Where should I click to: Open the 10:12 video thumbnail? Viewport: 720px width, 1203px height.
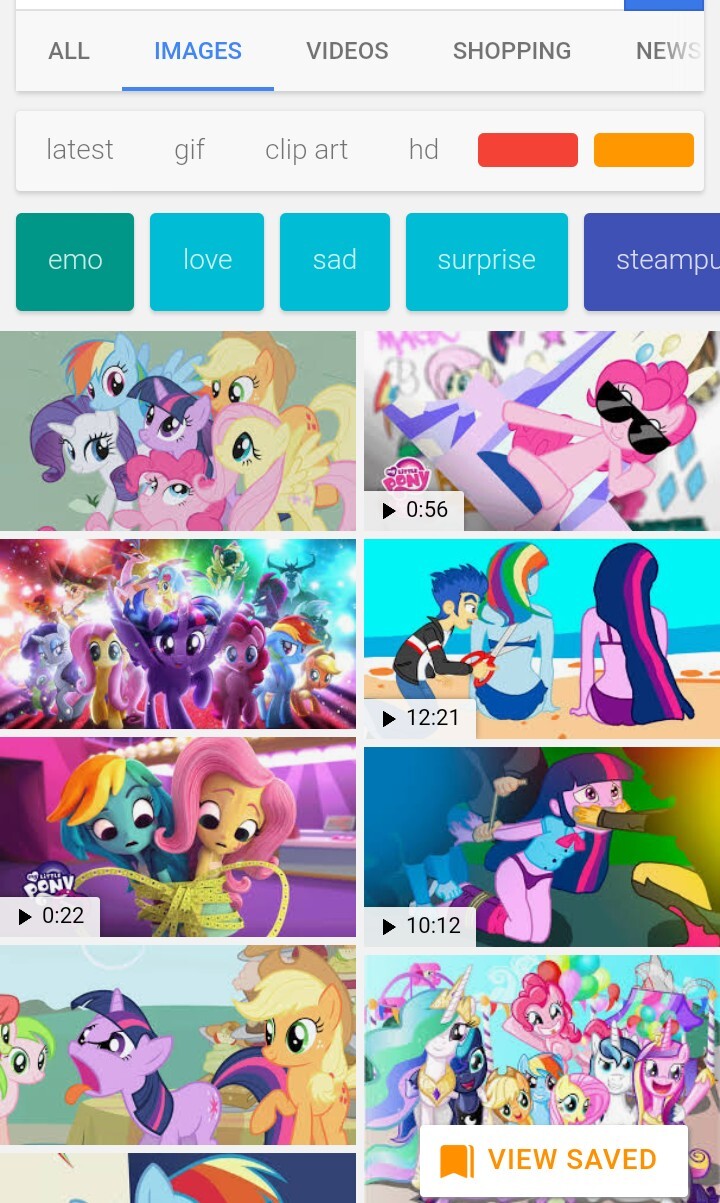[541, 846]
